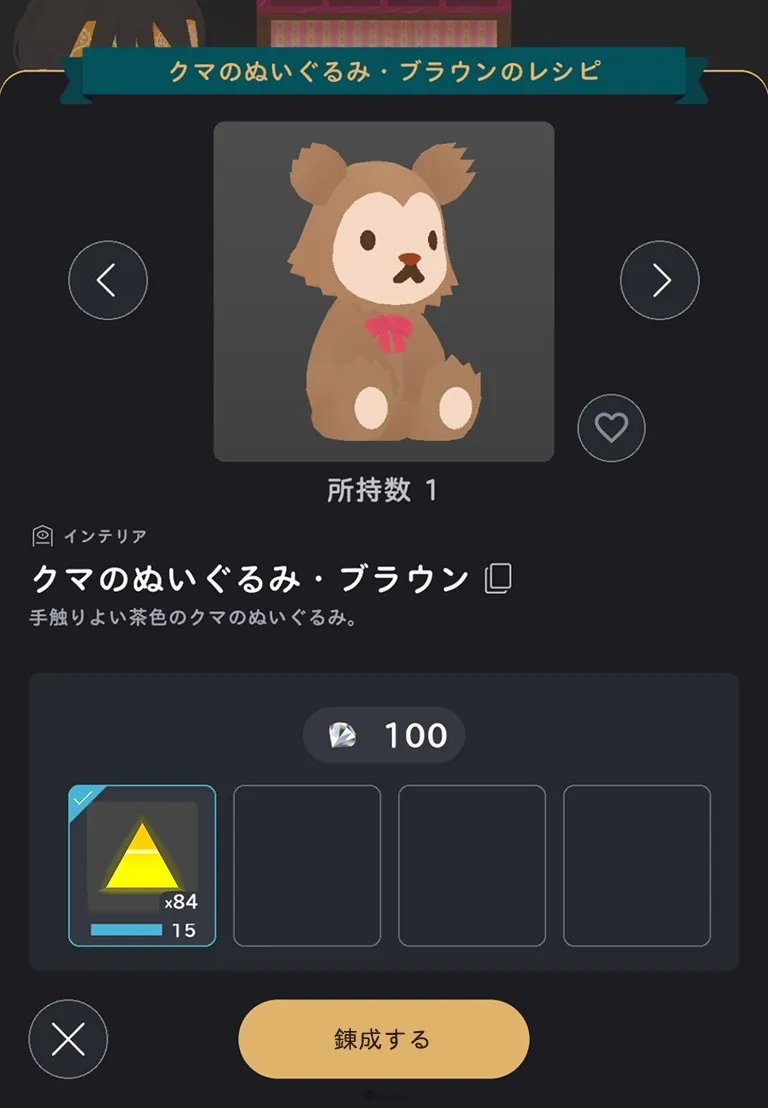Click the right arrow to view next recipe
This screenshot has width=768, height=1108.
click(659, 281)
